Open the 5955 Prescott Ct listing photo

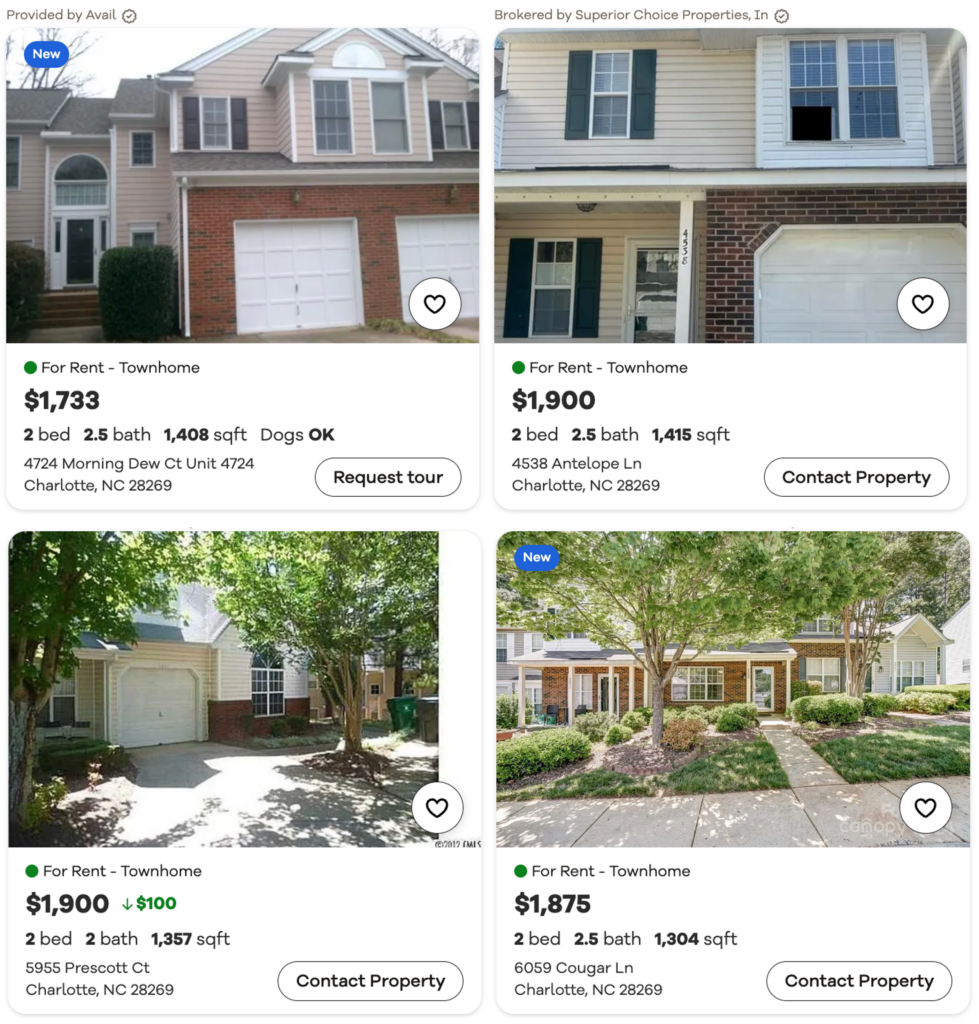point(220,690)
